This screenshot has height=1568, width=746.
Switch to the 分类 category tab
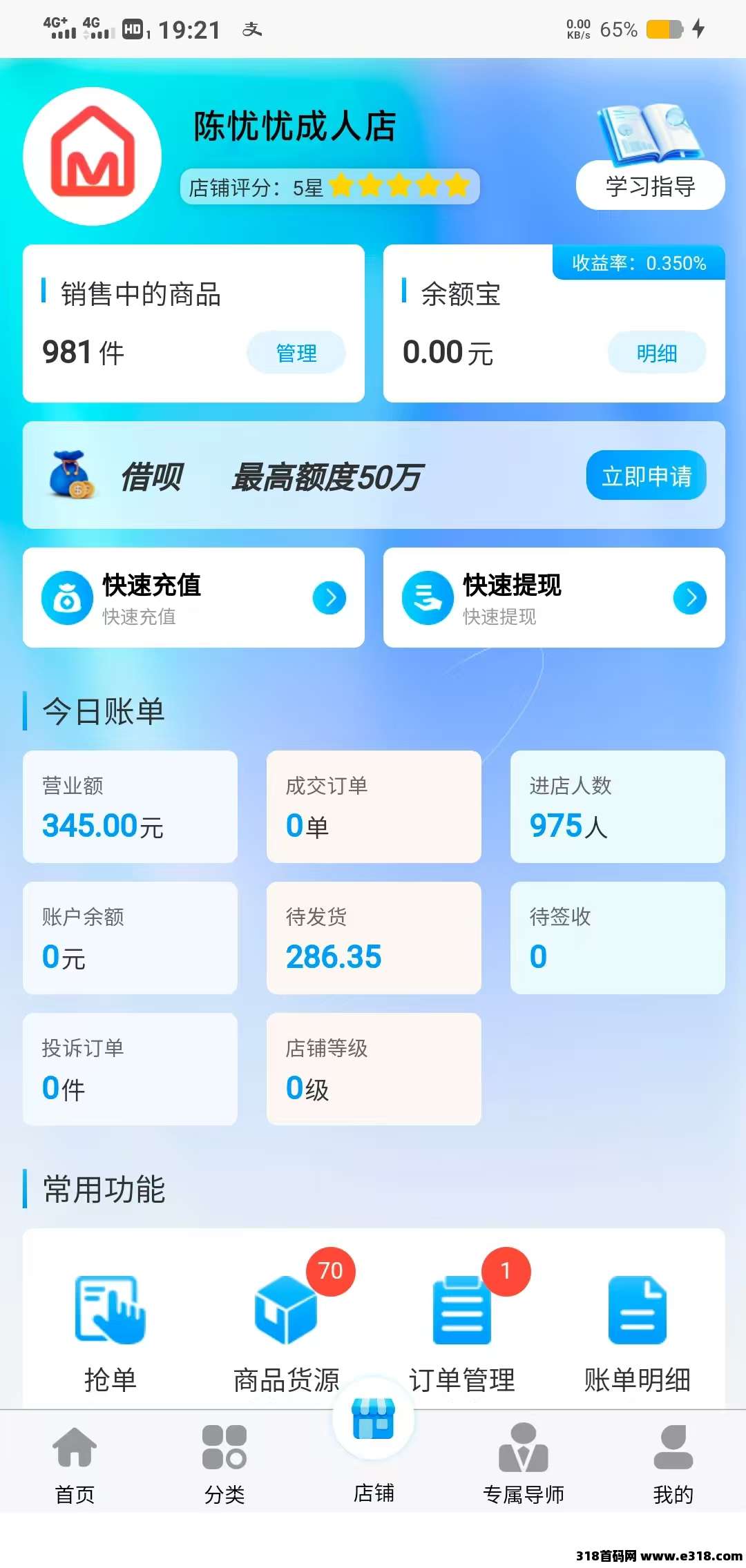[224, 1463]
